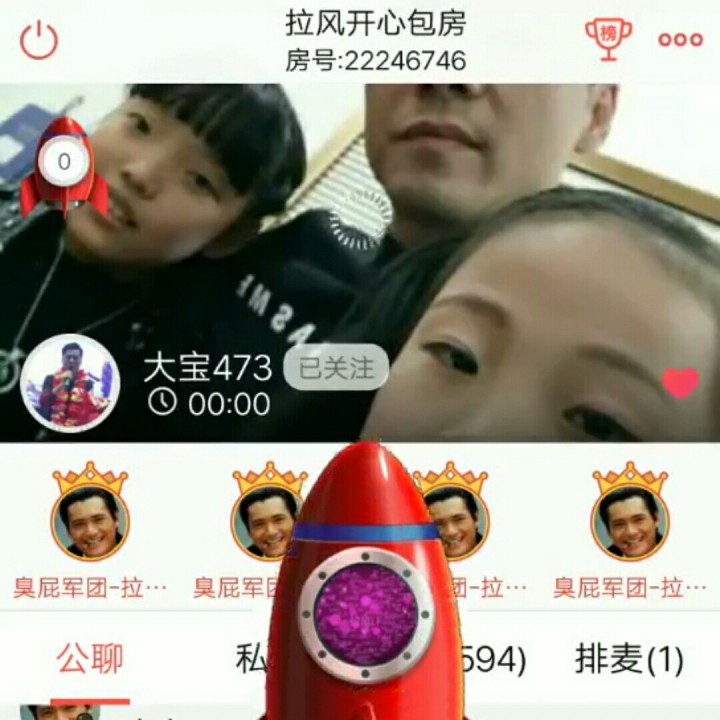Viewport: 720px width, 720px height.
Task: Tap the 已关注 follow button
Action: tap(336, 368)
